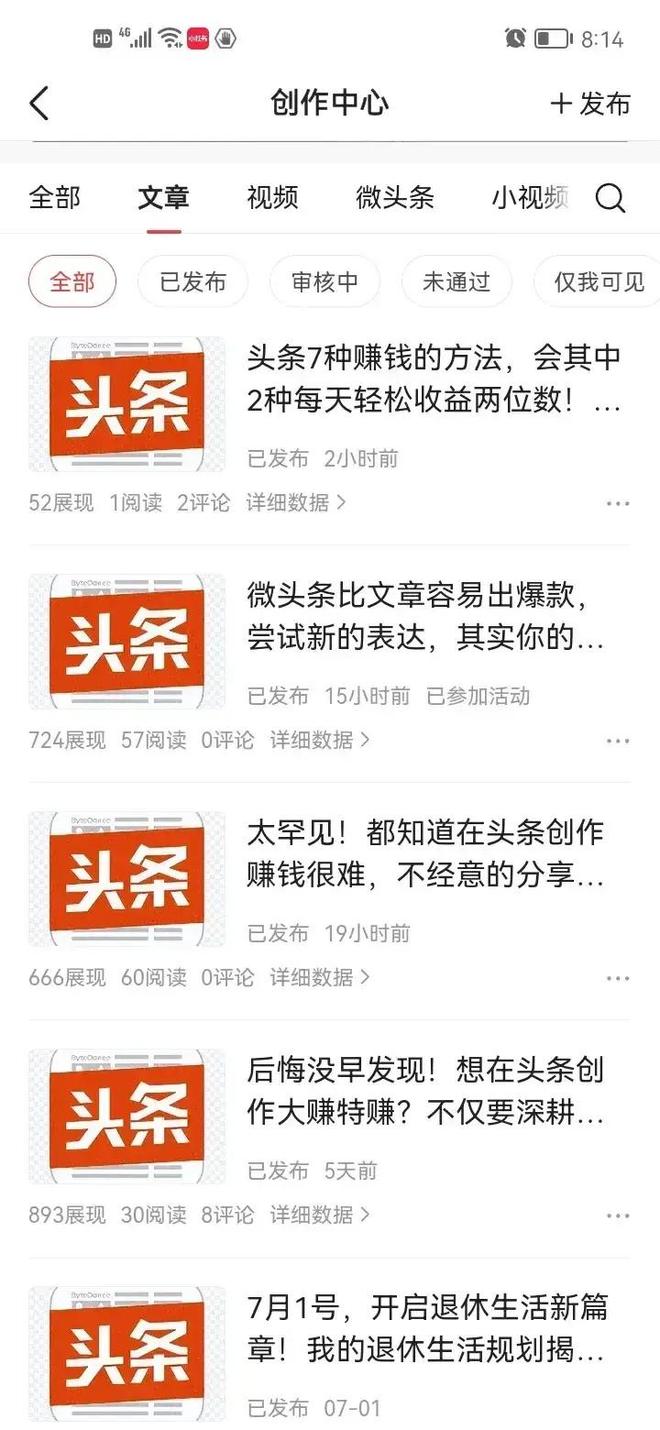
Task: View 详细数据 for the 724展现 article
Action: [x=319, y=740]
